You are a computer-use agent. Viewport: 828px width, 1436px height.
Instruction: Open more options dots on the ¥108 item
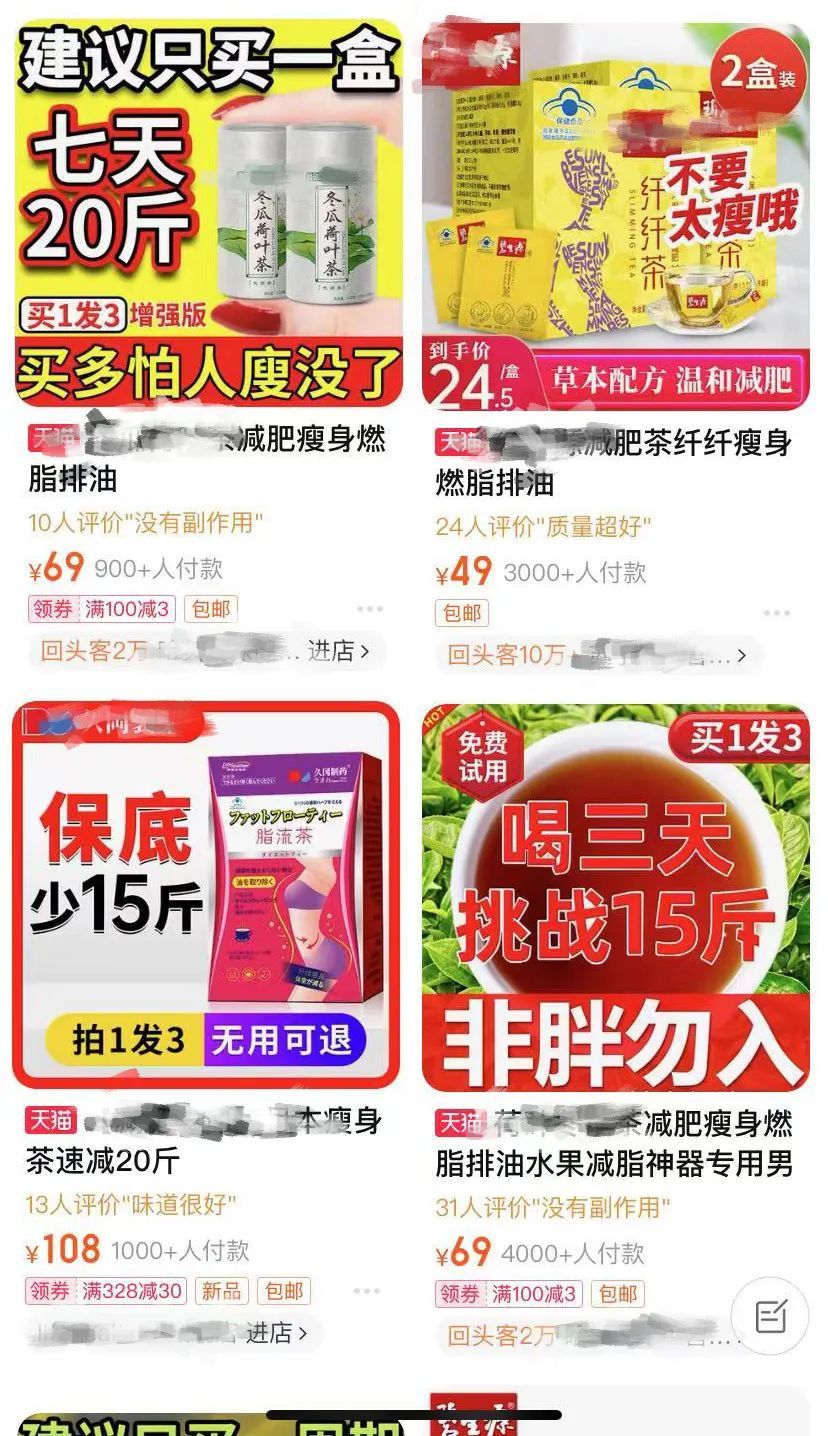point(367,1291)
